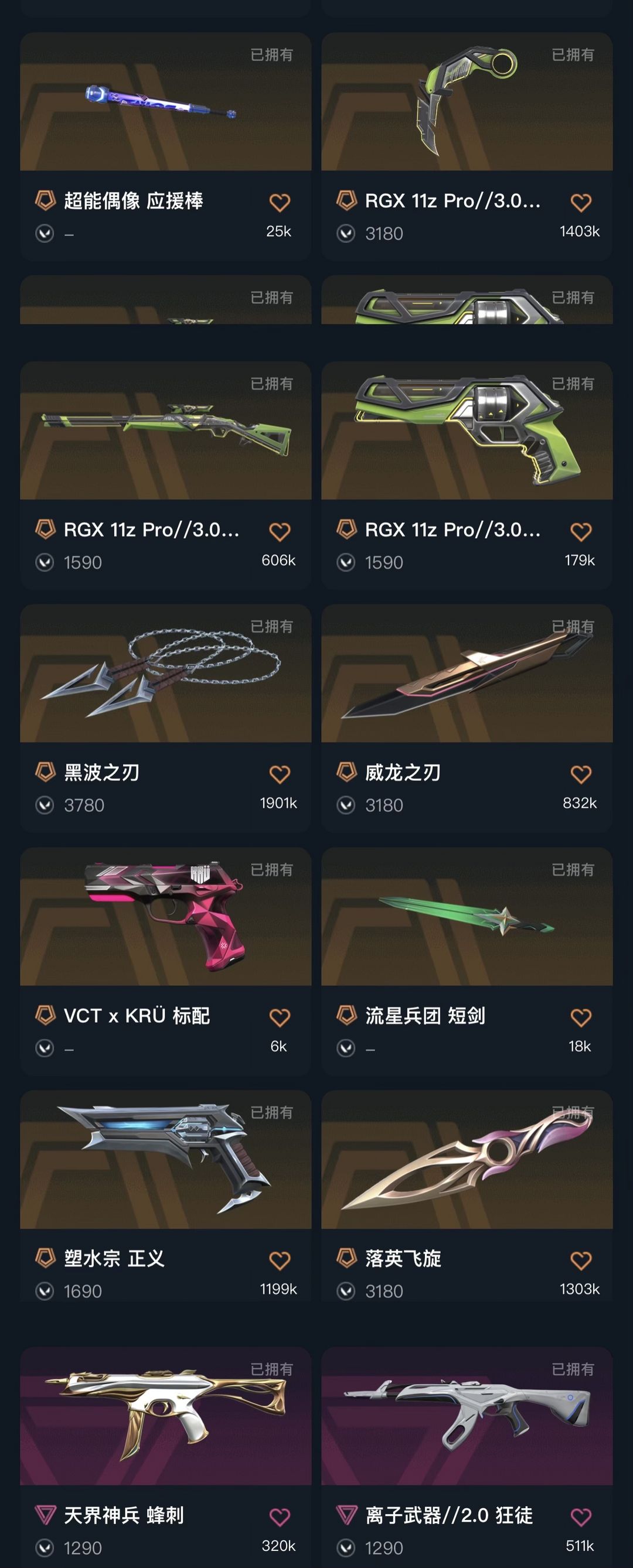Like the VCT x KRÜ 标配 skin
This screenshot has width=633, height=1568.
[x=280, y=1017]
